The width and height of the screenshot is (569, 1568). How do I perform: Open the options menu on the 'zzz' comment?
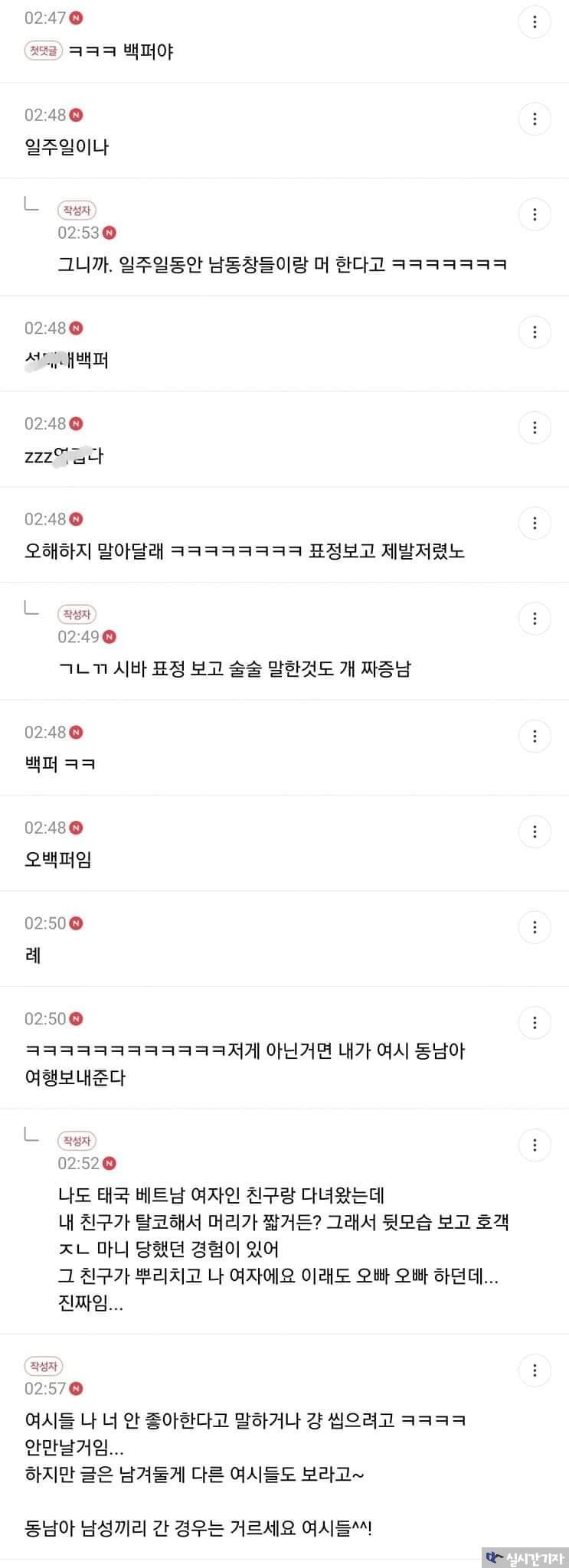pyautogui.click(x=535, y=427)
